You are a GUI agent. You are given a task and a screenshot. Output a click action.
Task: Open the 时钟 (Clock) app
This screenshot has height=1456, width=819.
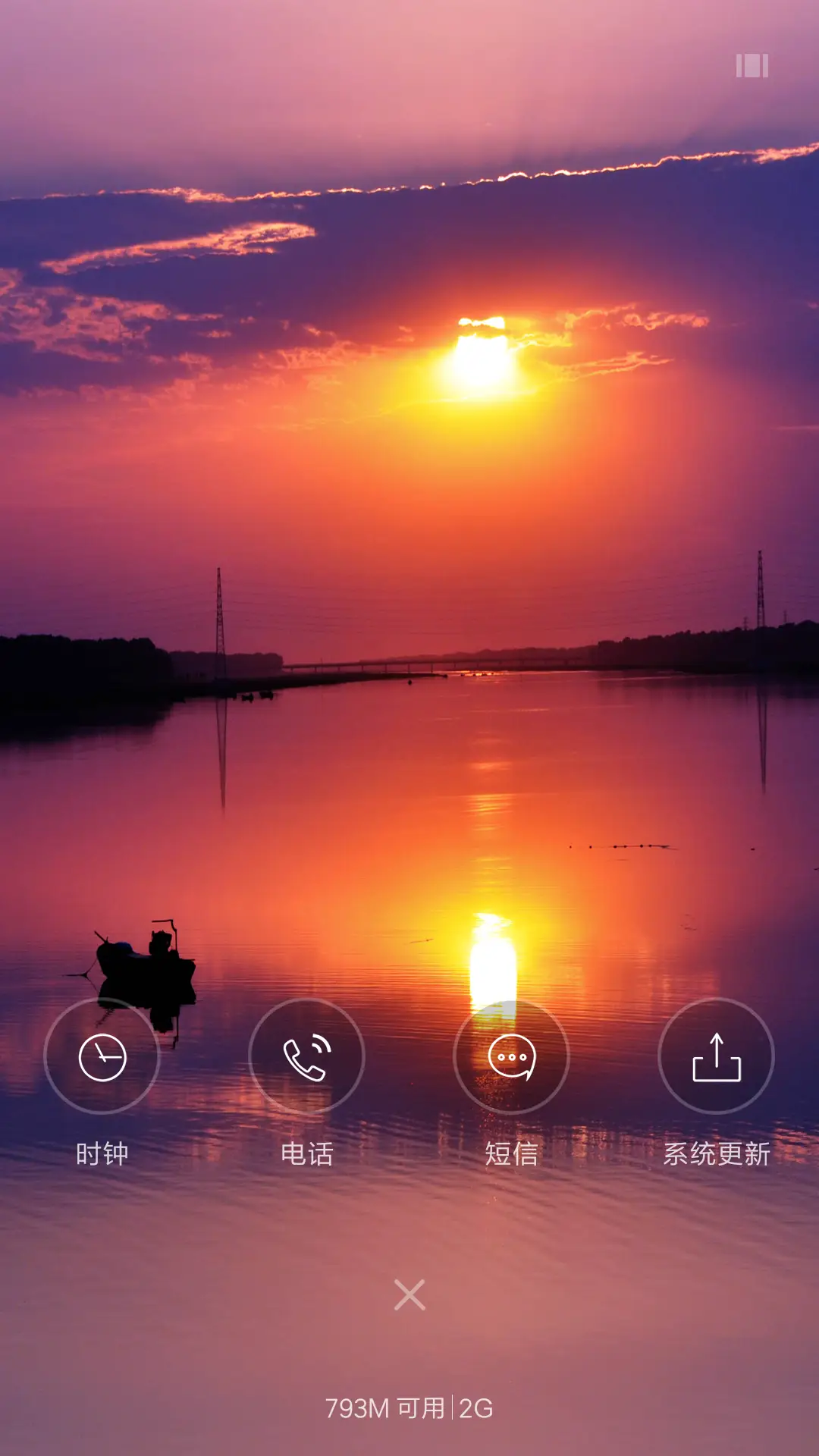tap(102, 1056)
